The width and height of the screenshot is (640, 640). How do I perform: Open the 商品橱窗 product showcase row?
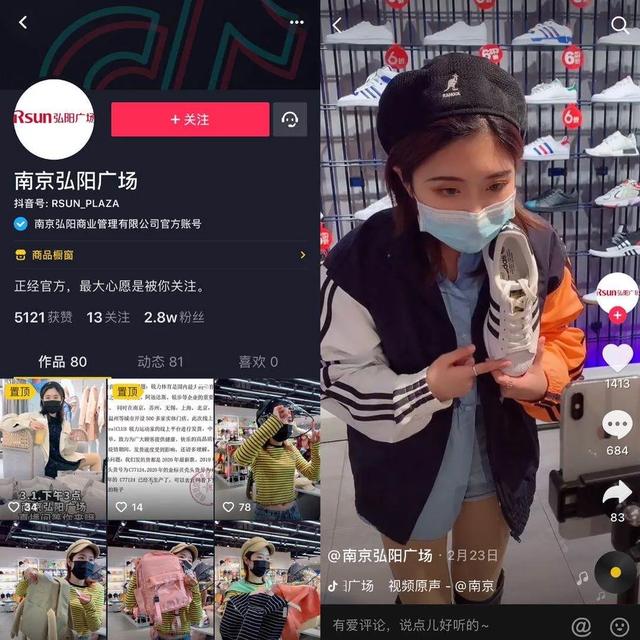(160, 255)
